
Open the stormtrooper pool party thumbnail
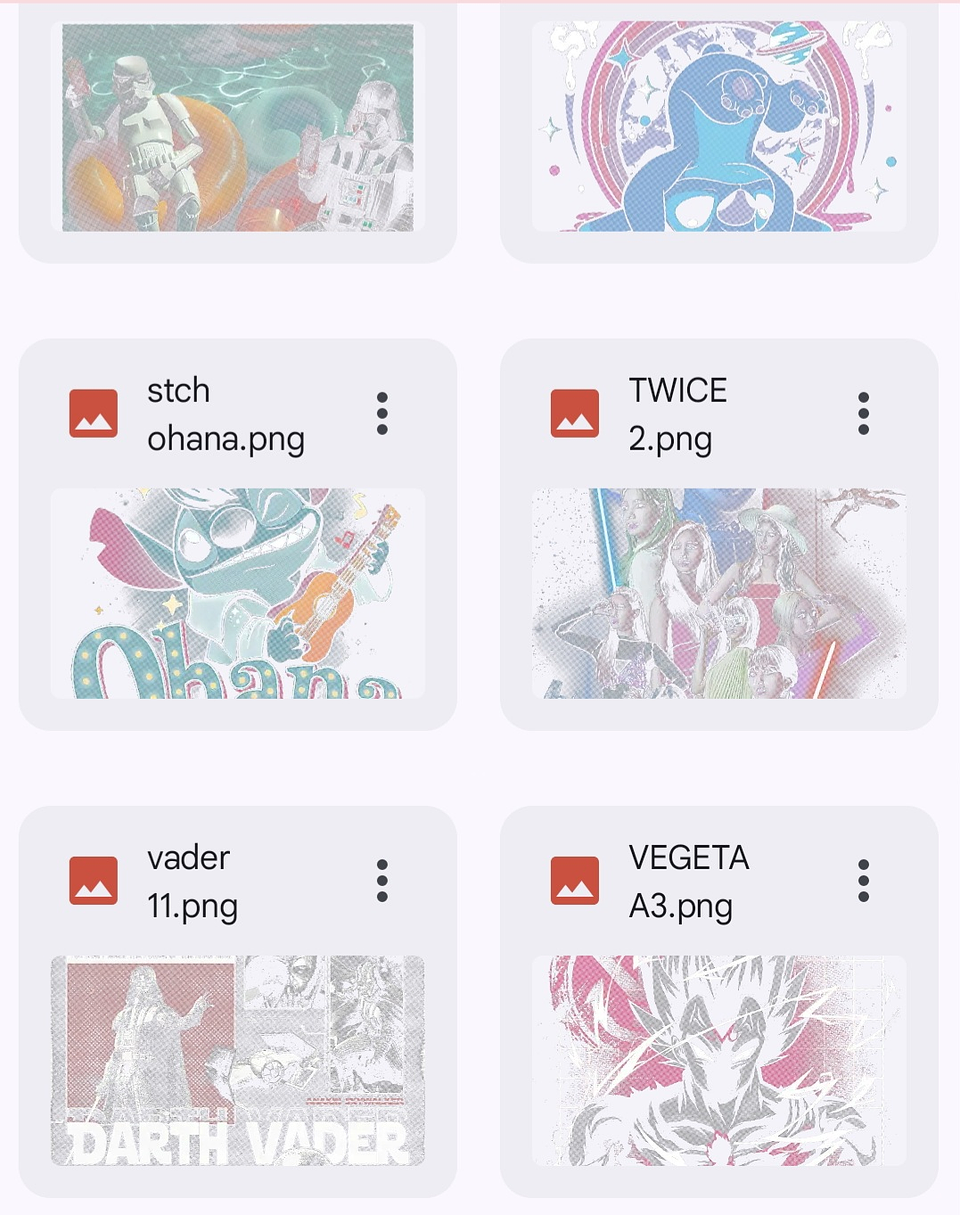pyautogui.click(x=238, y=125)
